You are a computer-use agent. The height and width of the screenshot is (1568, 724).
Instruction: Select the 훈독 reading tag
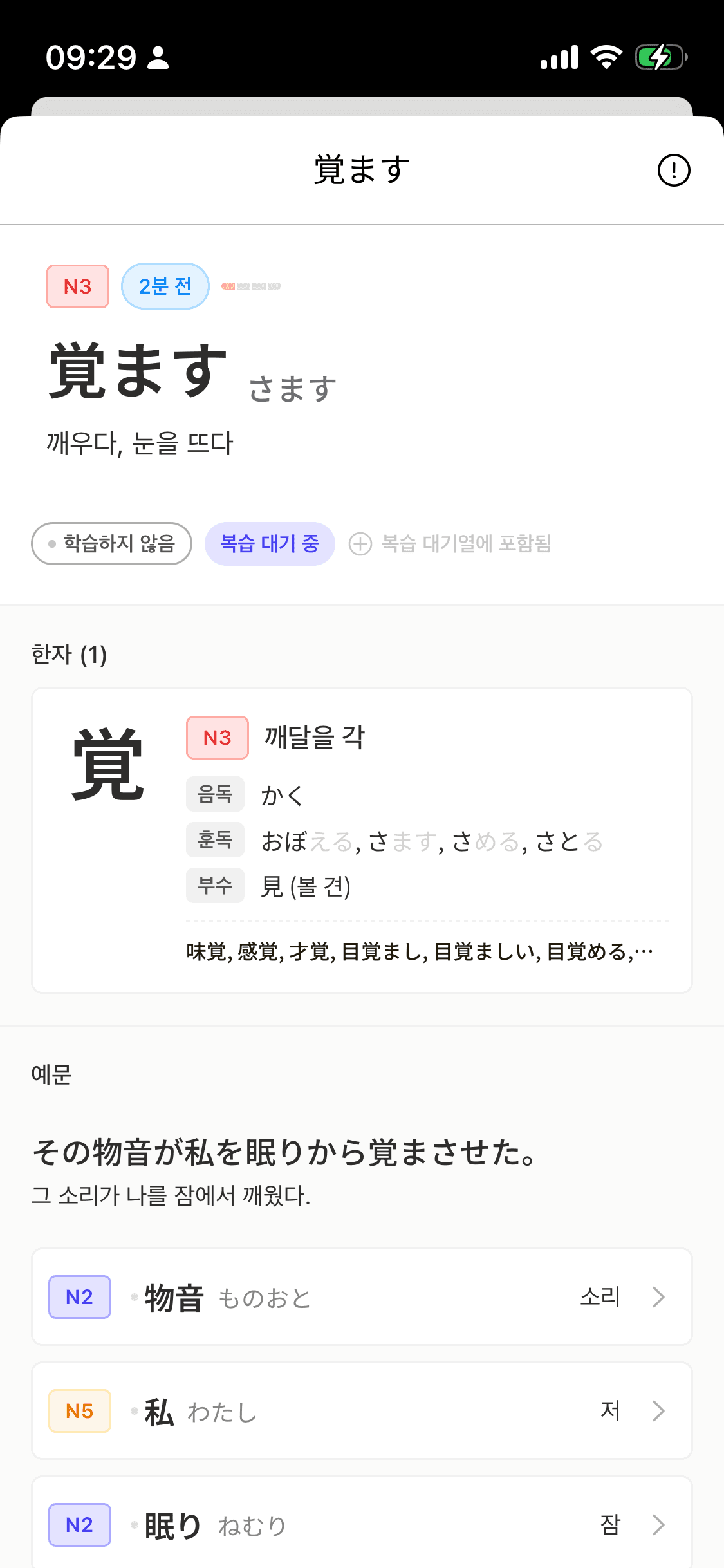click(x=216, y=839)
